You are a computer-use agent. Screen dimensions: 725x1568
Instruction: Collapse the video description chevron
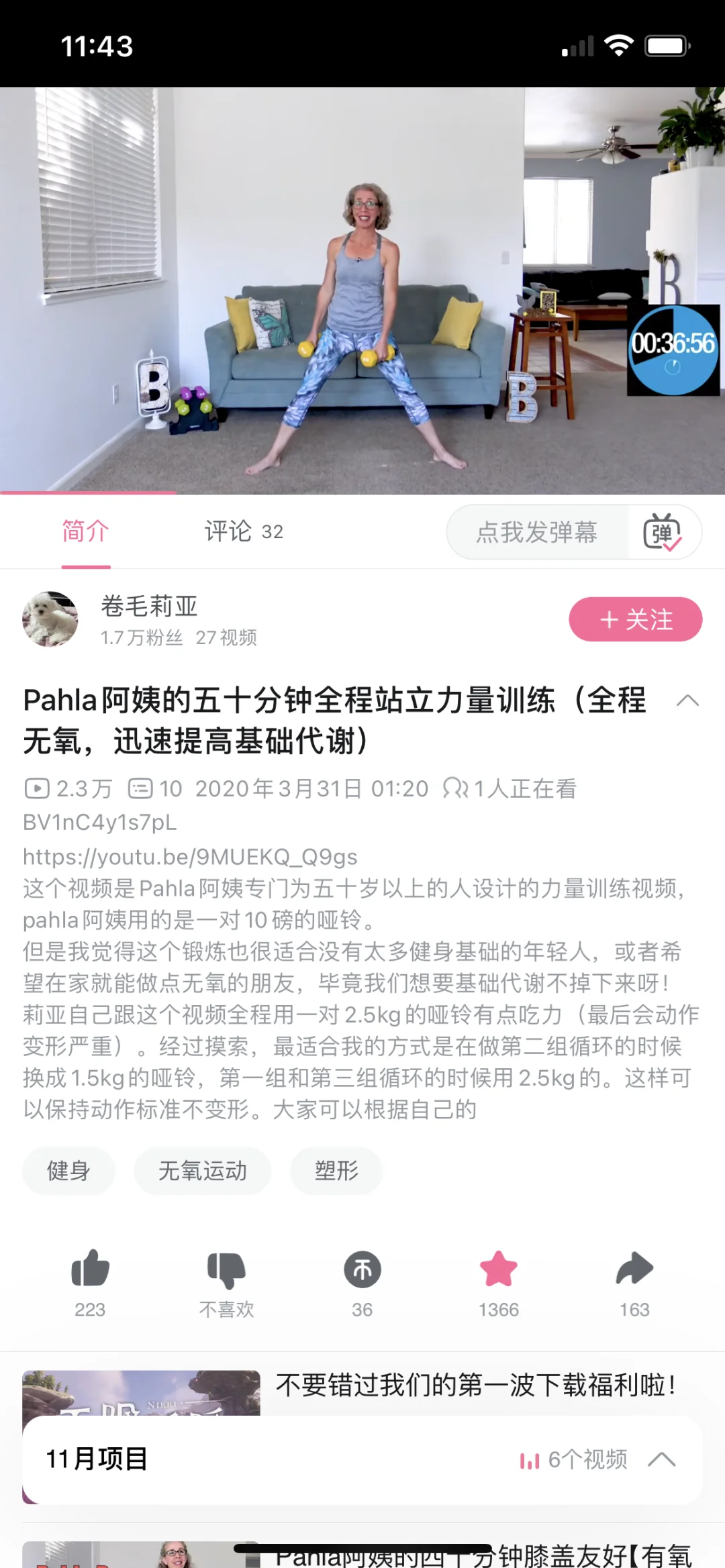(x=687, y=701)
